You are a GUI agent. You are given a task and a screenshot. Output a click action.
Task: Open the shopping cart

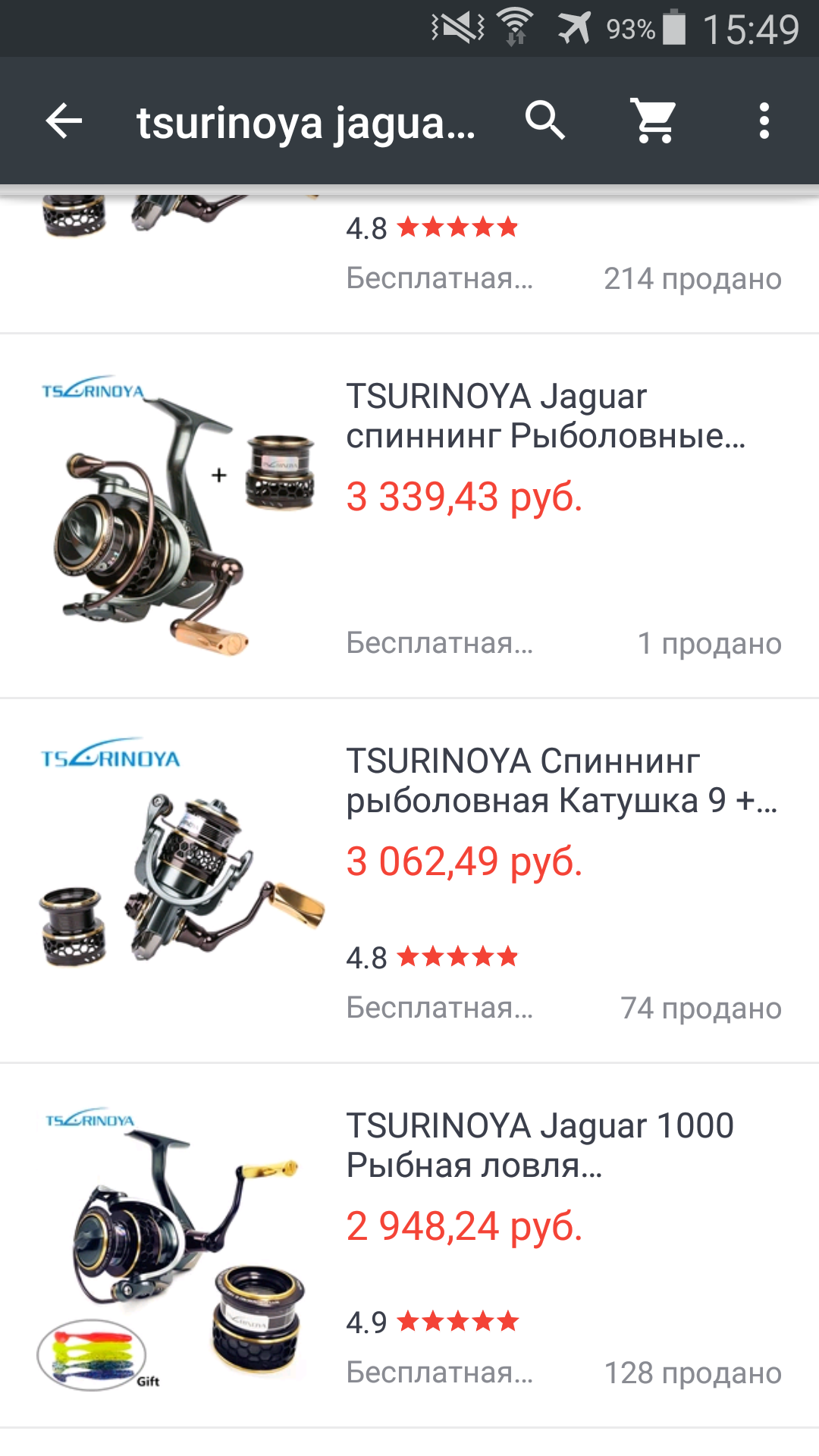[x=654, y=121]
